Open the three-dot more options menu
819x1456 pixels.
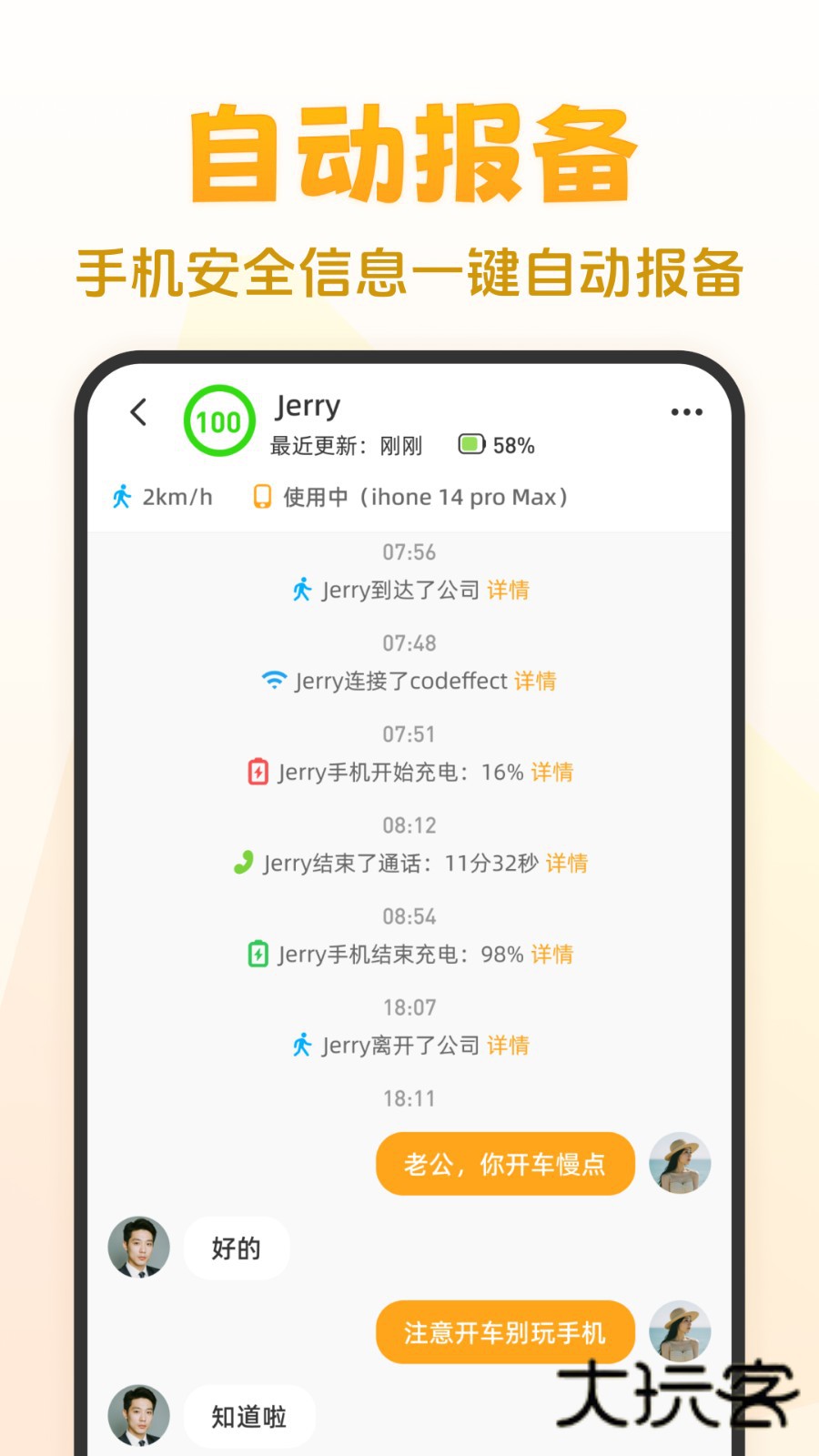686,412
